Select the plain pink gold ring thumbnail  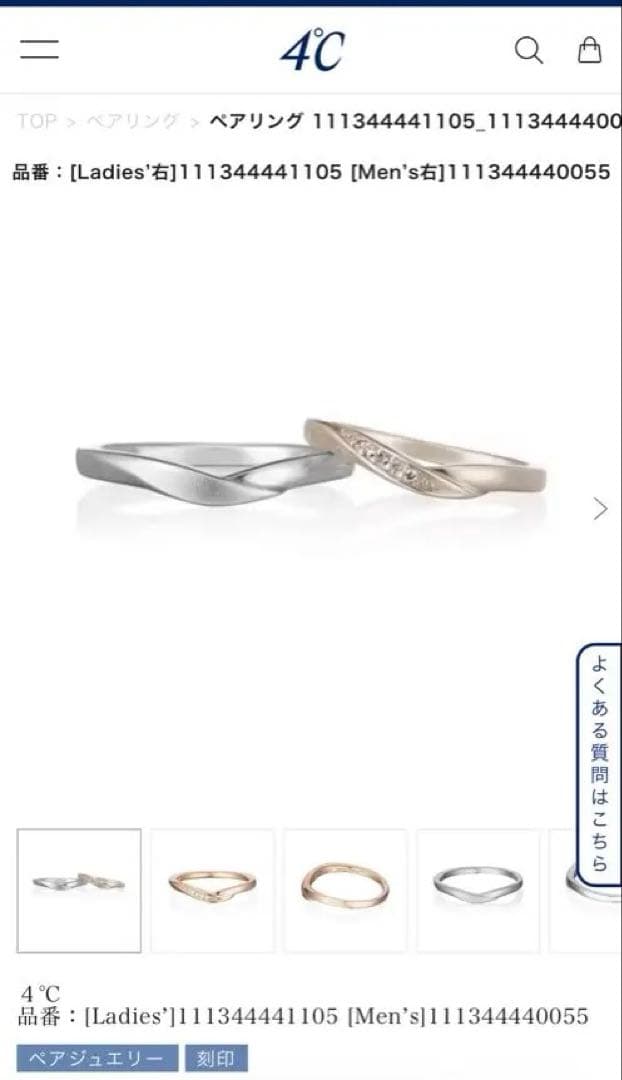point(345,890)
